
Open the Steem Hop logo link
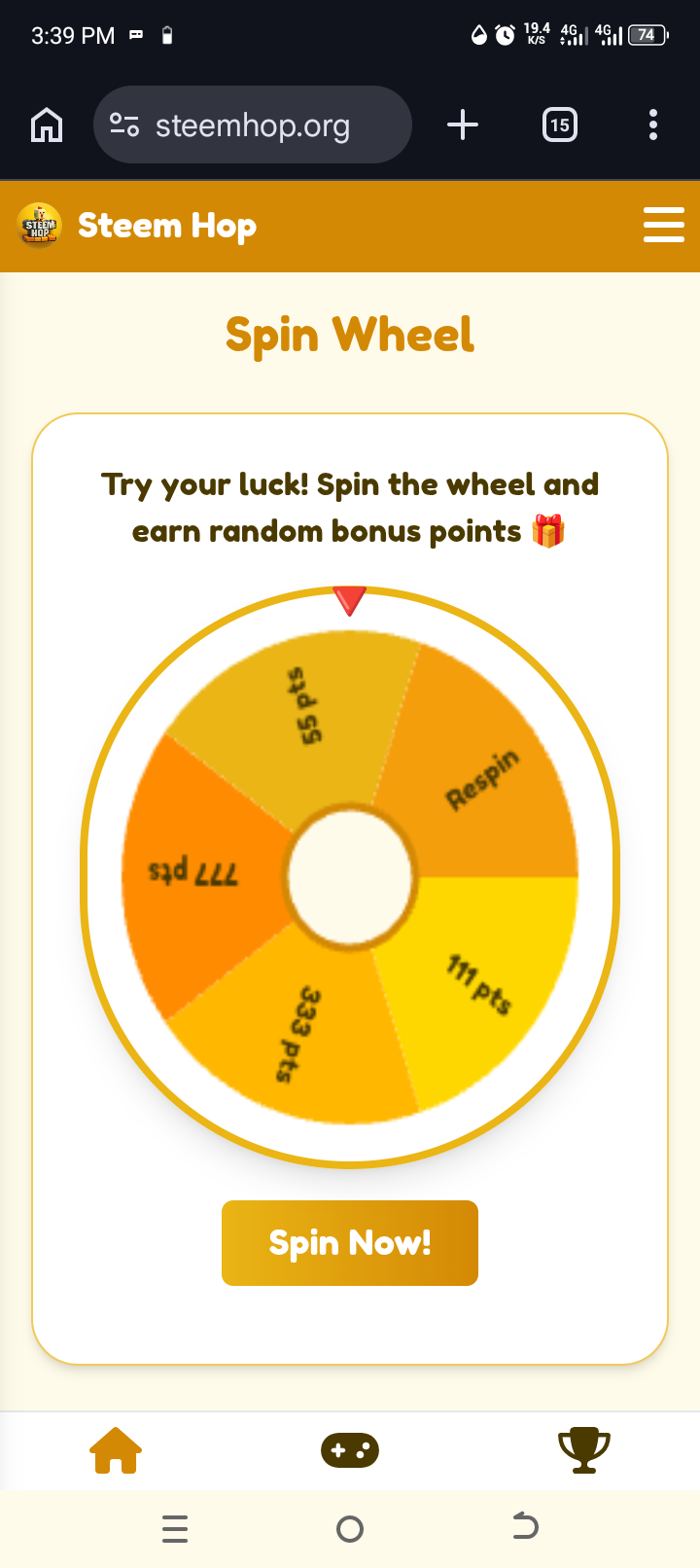click(x=138, y=226)
